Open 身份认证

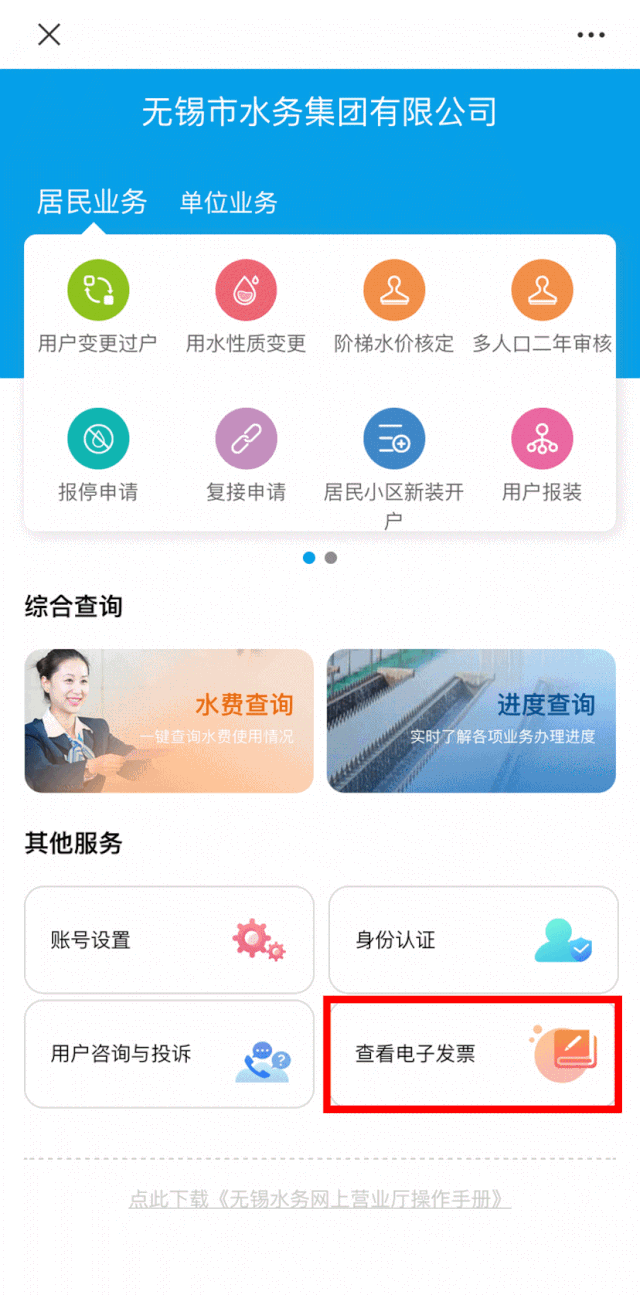point(473,940)
